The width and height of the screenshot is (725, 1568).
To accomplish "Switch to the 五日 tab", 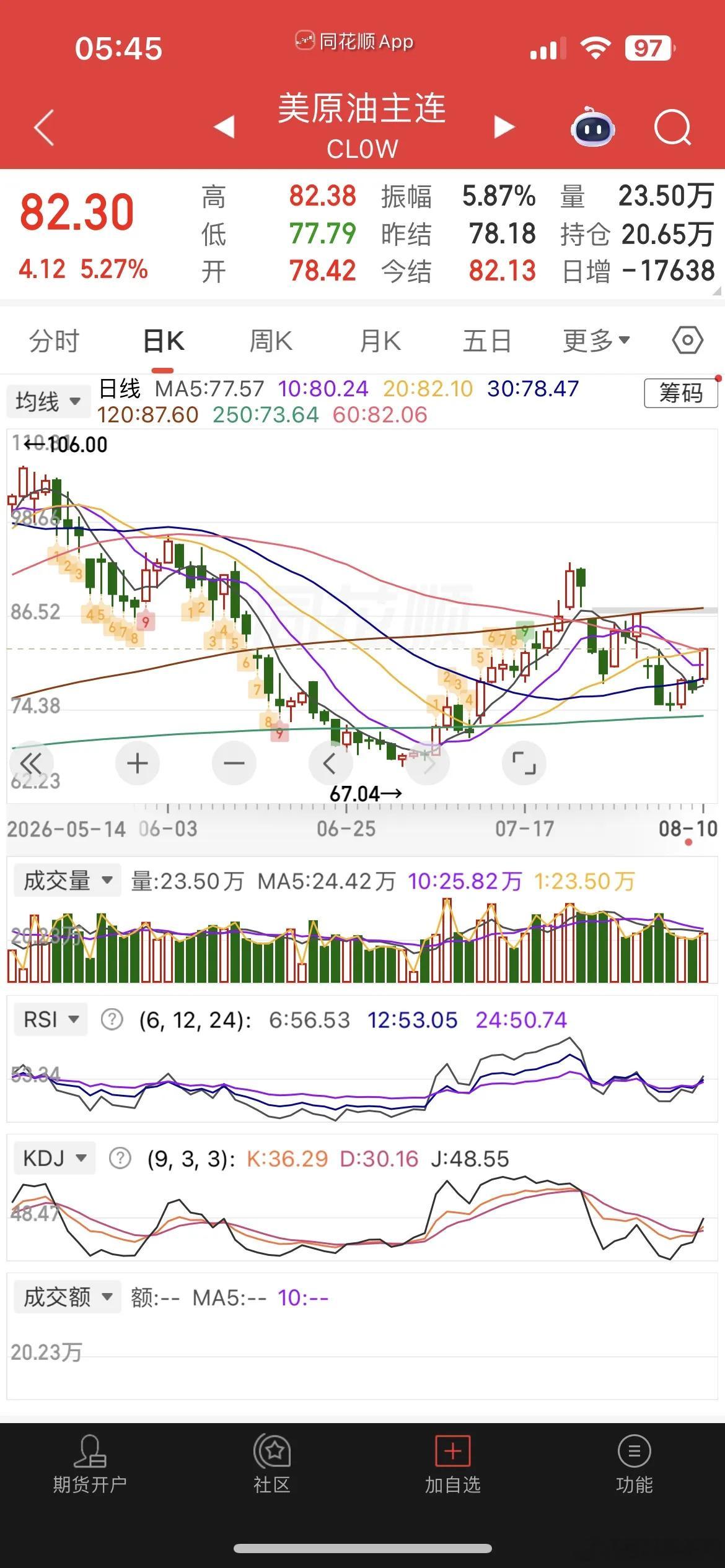I will pyautogui.click(x=487, y=341).
